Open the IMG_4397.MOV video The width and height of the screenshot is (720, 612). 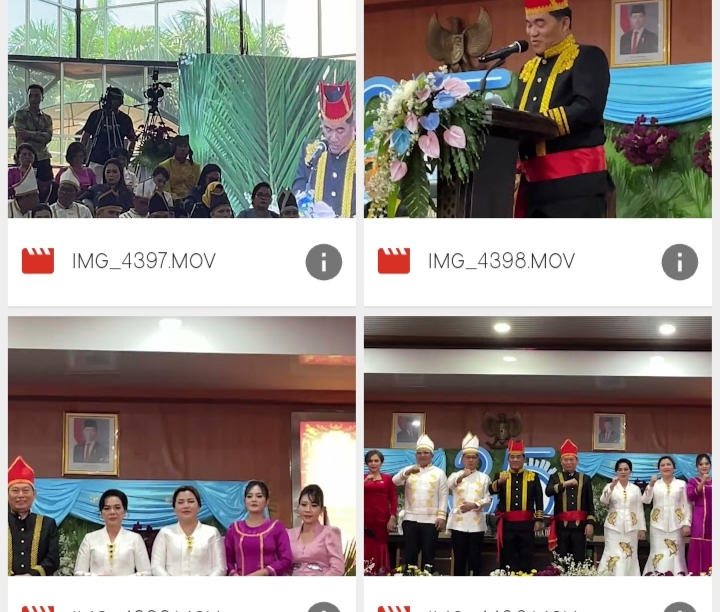coord(181,110)
